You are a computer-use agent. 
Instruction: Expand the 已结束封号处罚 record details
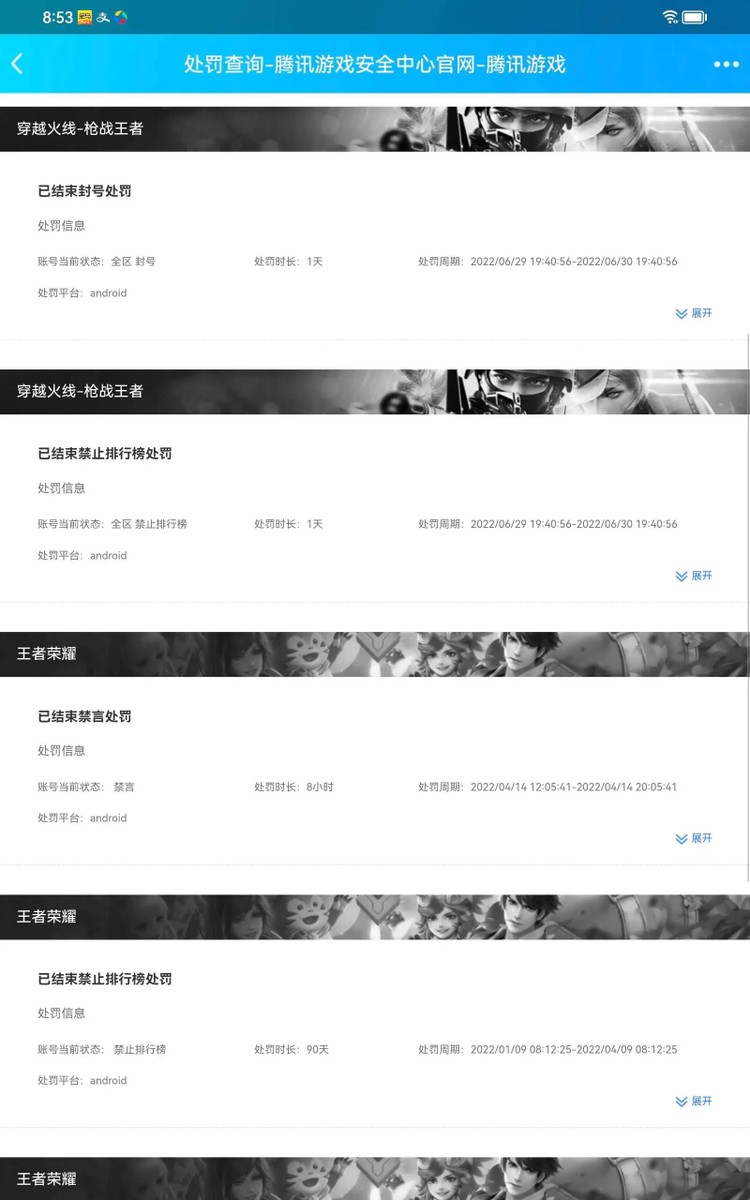(694, 313)
